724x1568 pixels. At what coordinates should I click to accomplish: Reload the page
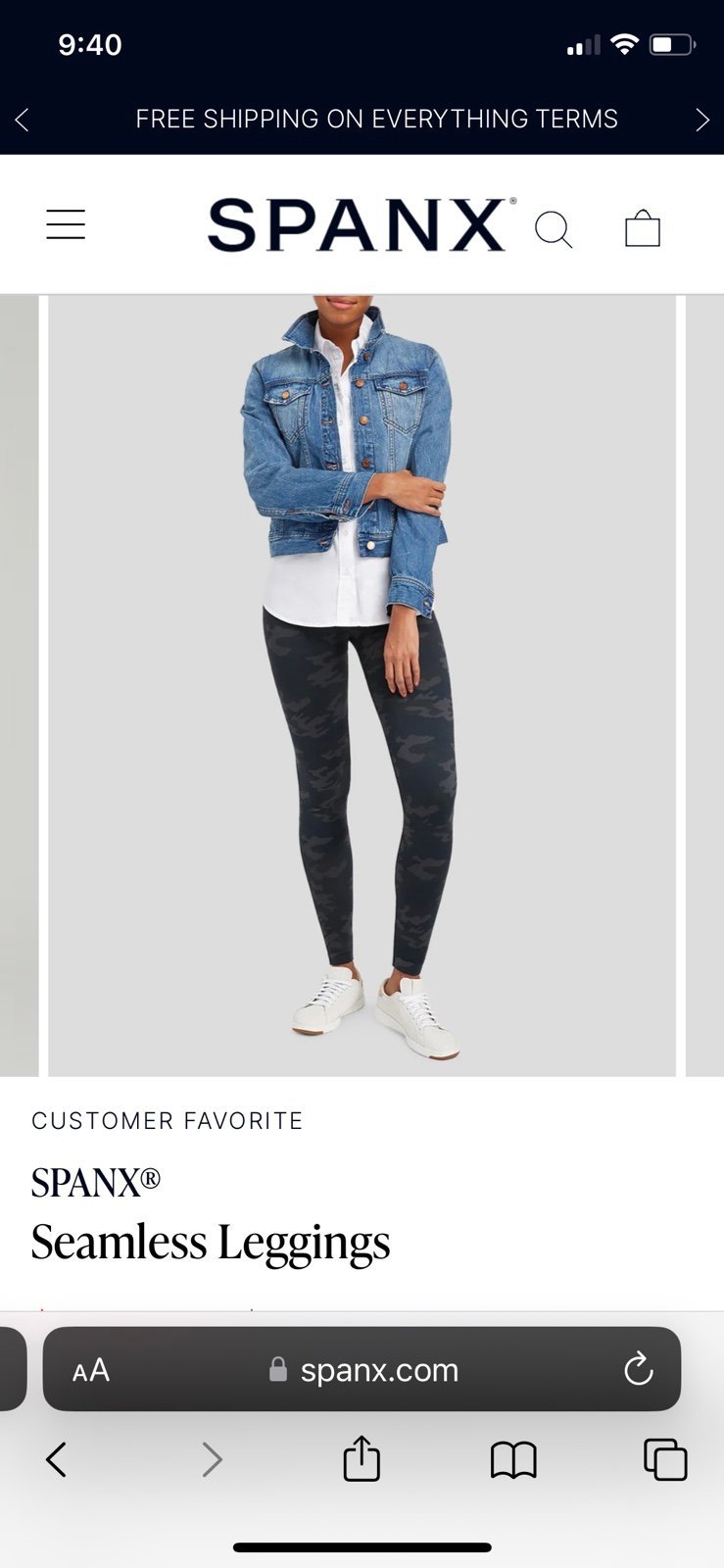(x=638, y=1369)
